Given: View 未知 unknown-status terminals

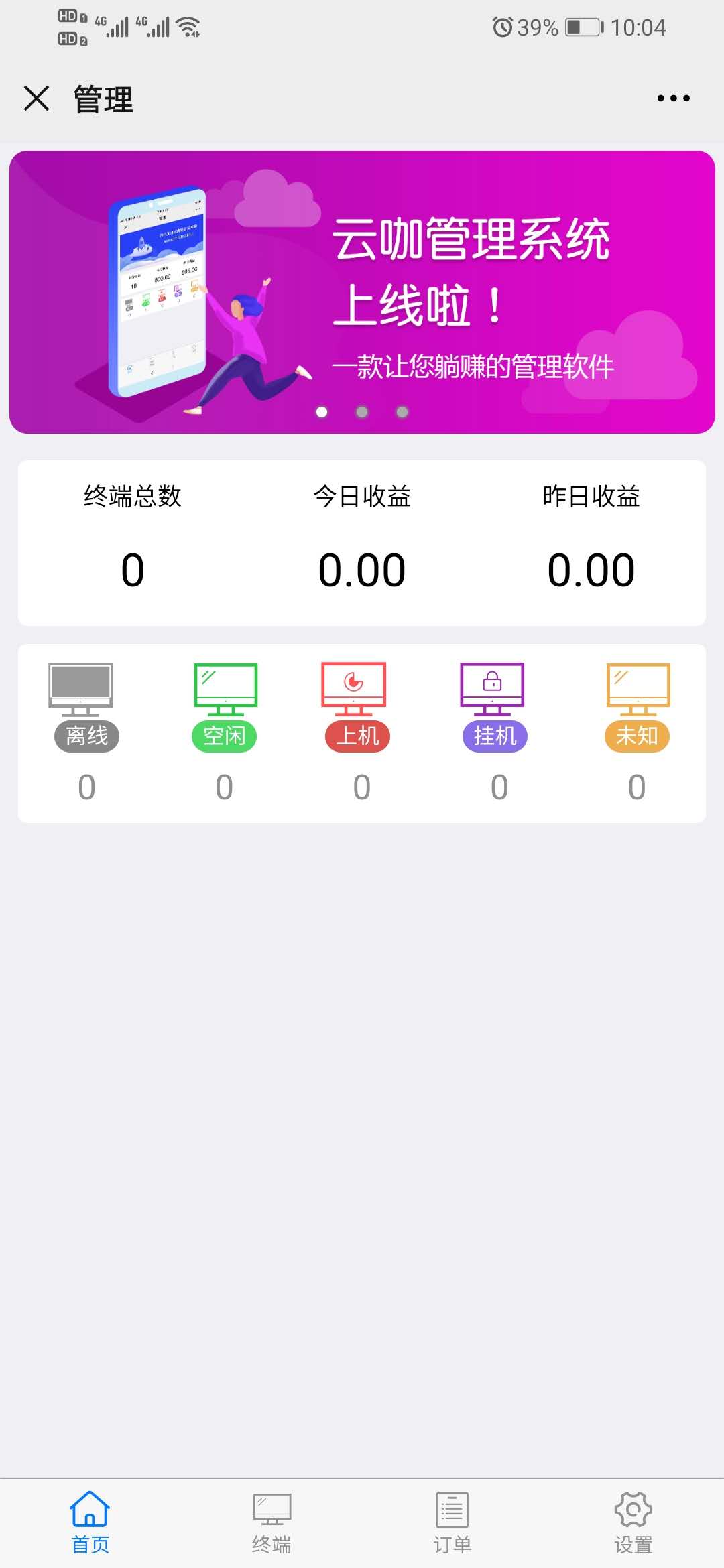Looking at the screenshot, I should click(x=637, y=710).
